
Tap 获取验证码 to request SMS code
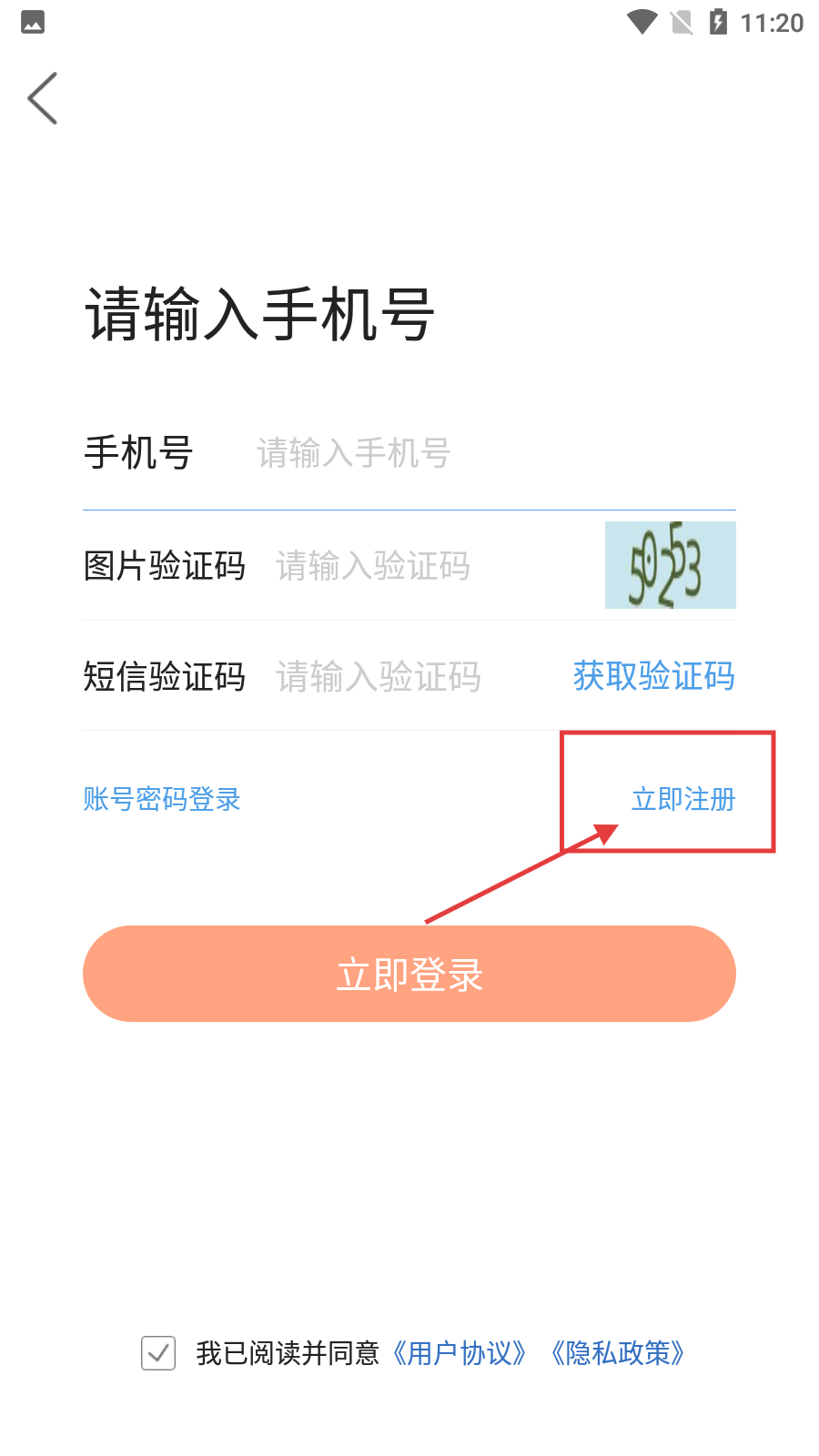(x=653, y=676)
